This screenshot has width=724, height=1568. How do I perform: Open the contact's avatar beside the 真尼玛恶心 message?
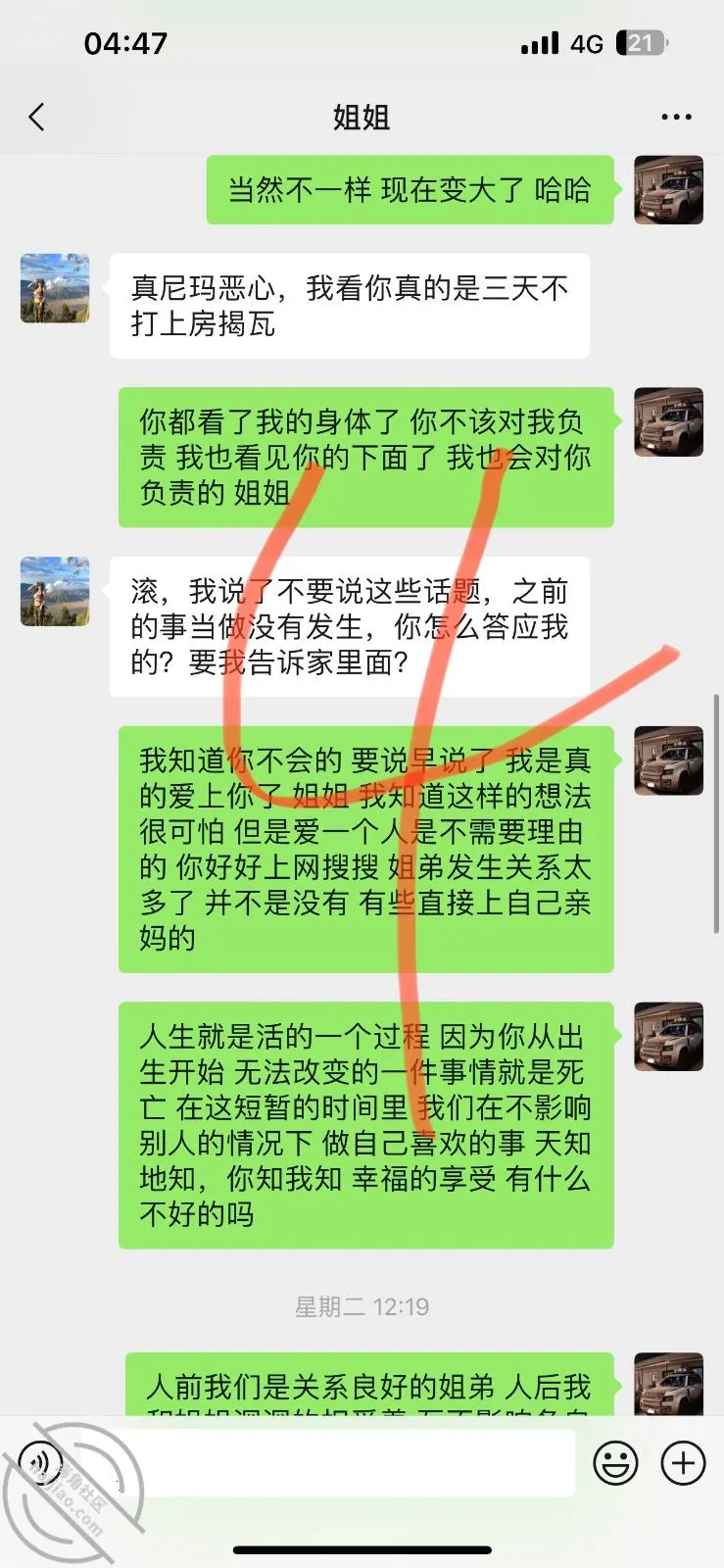pyautogui.click(x=55, y=288)
